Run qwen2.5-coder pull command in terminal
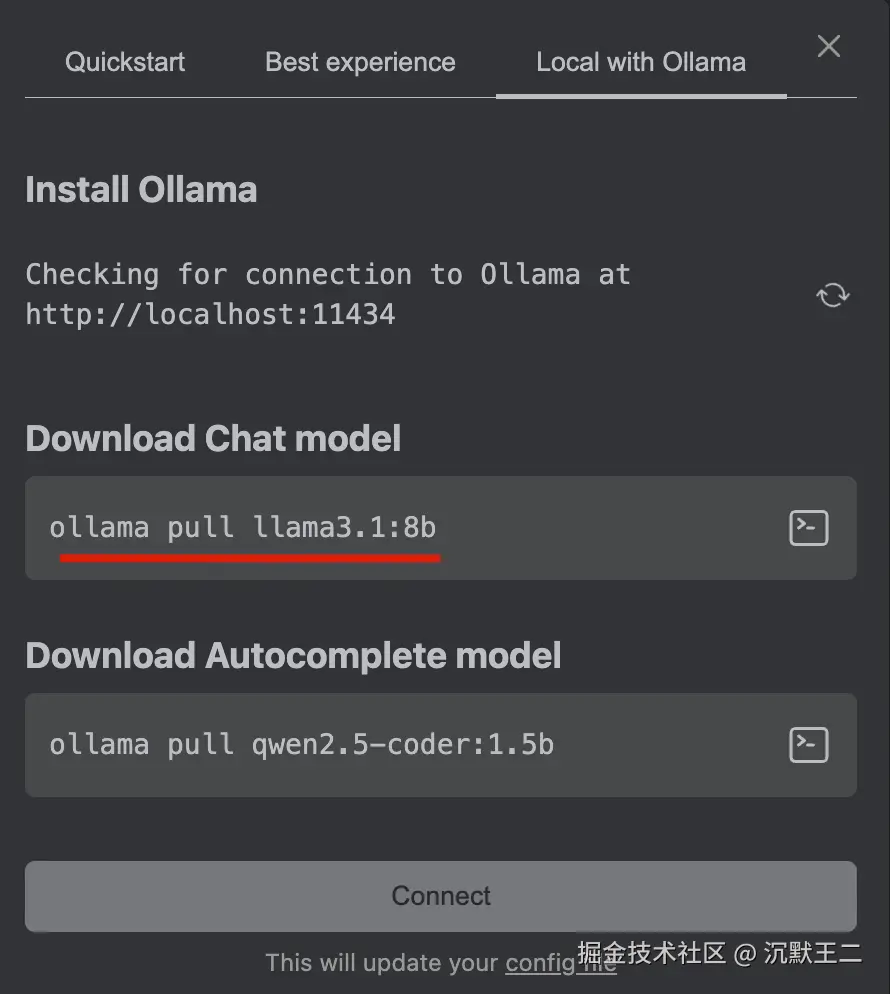 pos(808,745)
